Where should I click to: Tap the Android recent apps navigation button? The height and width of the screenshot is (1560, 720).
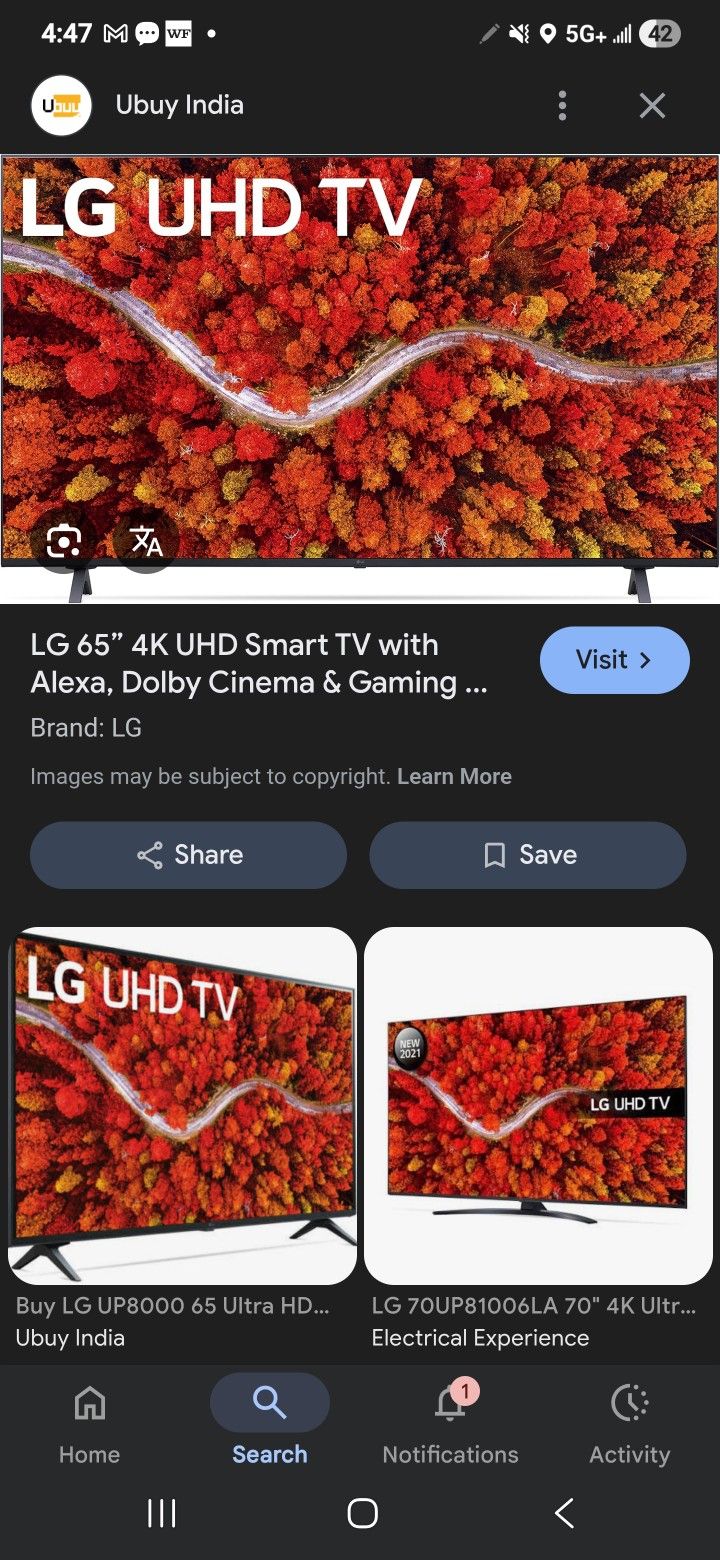tap(161, 1514)
